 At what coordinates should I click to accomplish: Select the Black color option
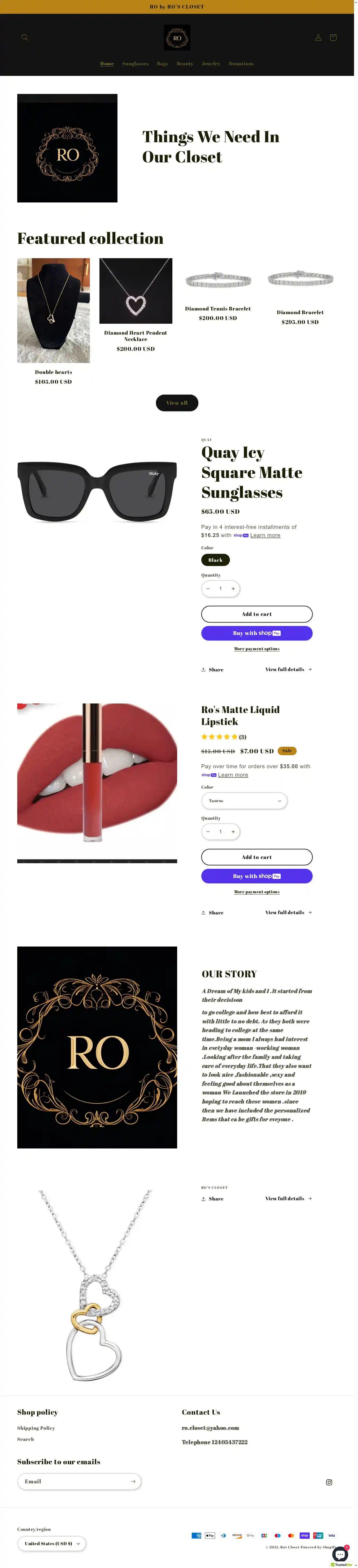pyautogui.click(x=215, y=560)
